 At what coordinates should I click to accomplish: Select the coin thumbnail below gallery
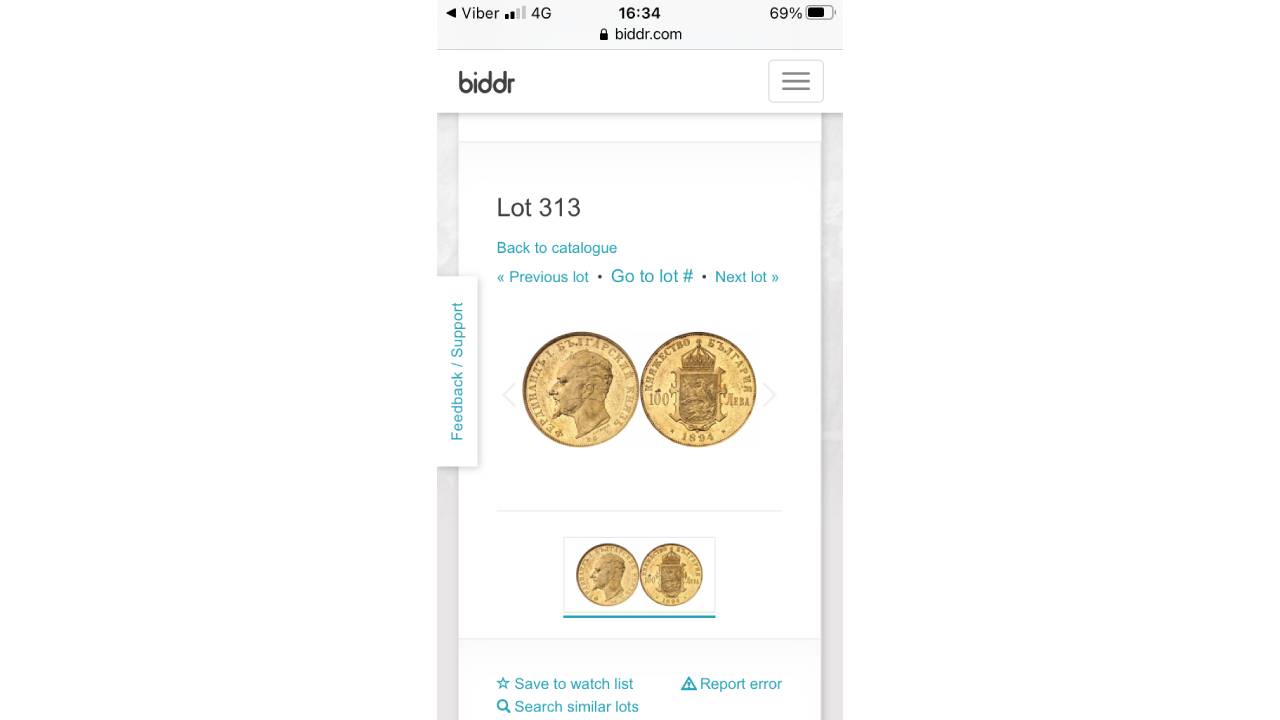pyautogui.click(x=639, y=575)
